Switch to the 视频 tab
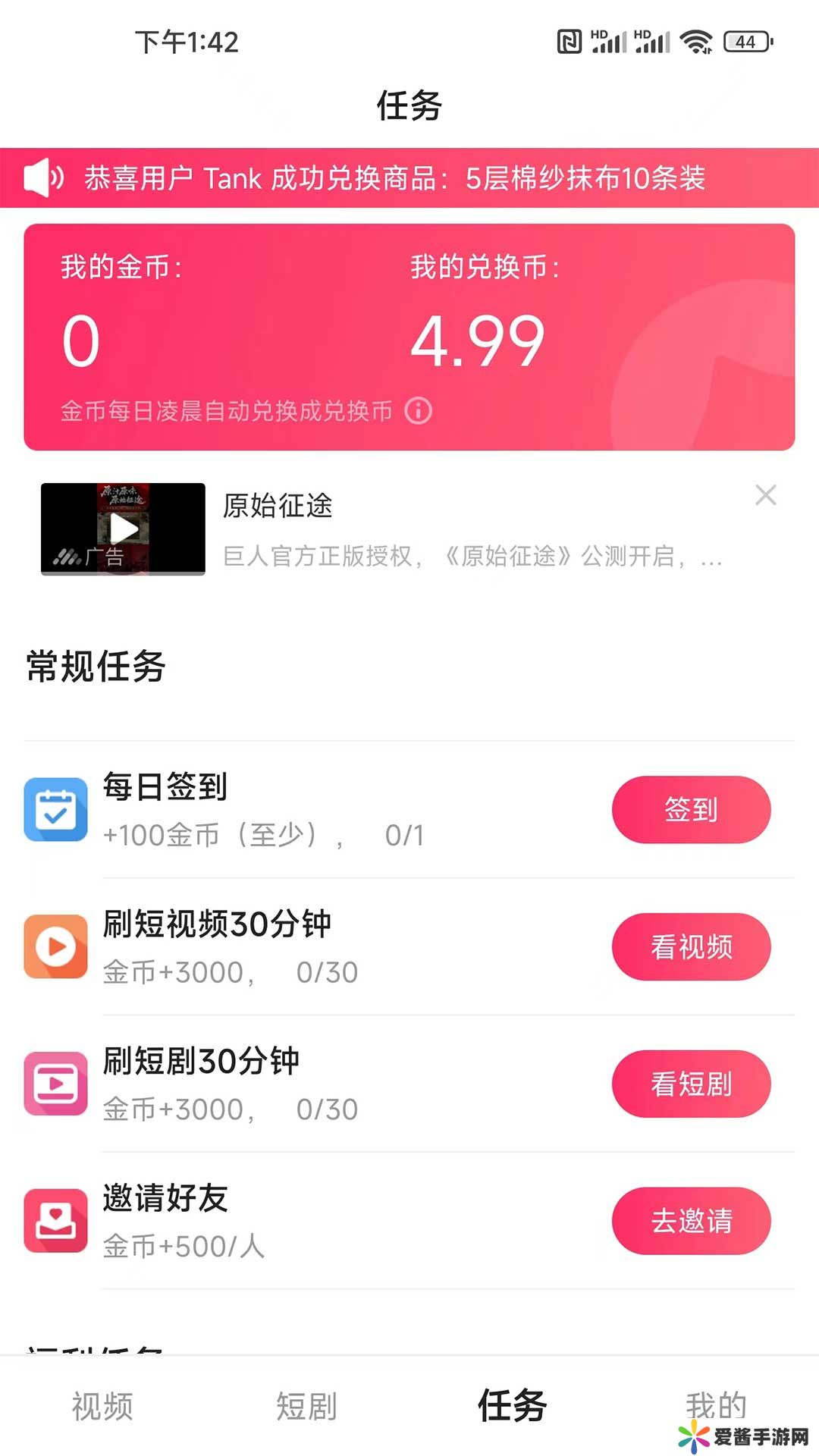The image size is (819, 1456). click(x=102, y=1407)
